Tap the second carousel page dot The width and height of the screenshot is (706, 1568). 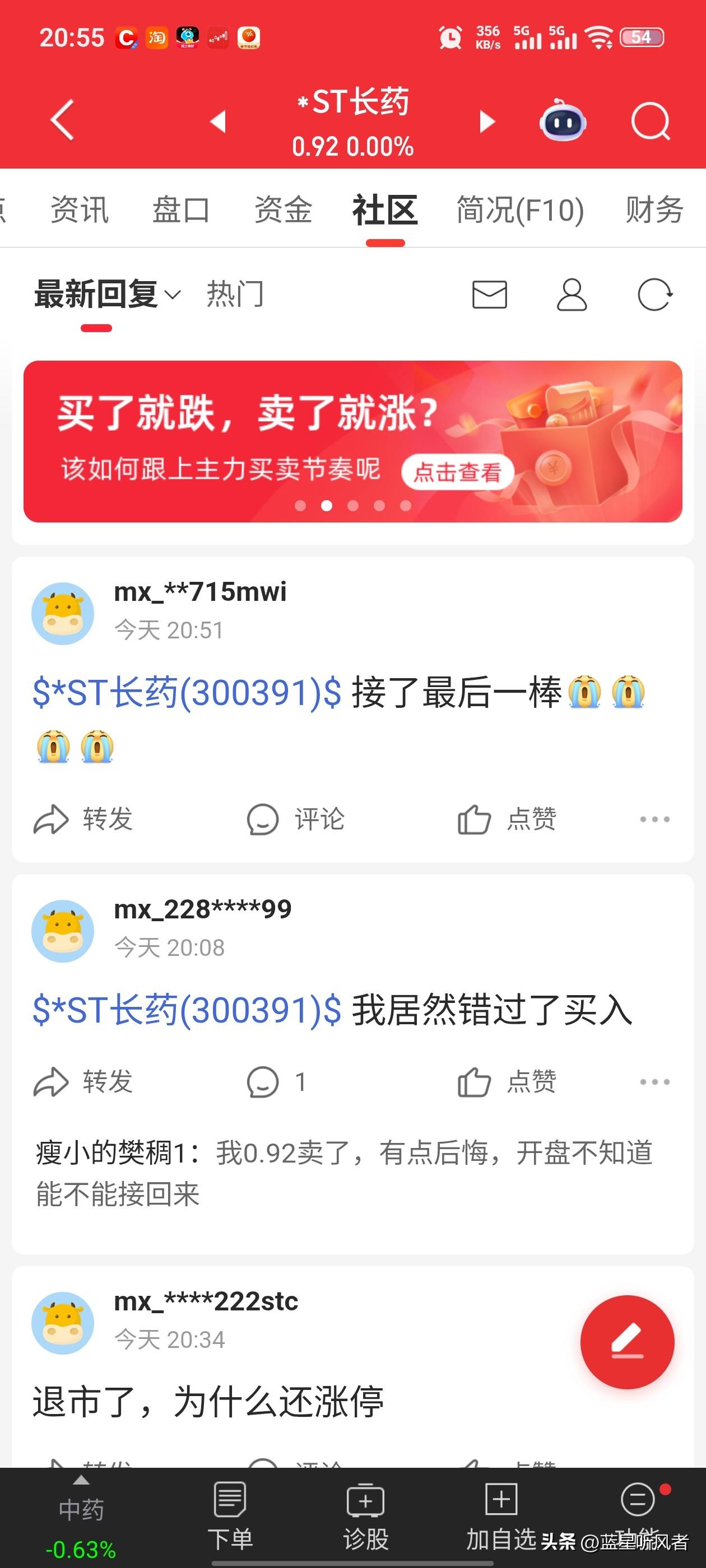(x=326, y=505)
